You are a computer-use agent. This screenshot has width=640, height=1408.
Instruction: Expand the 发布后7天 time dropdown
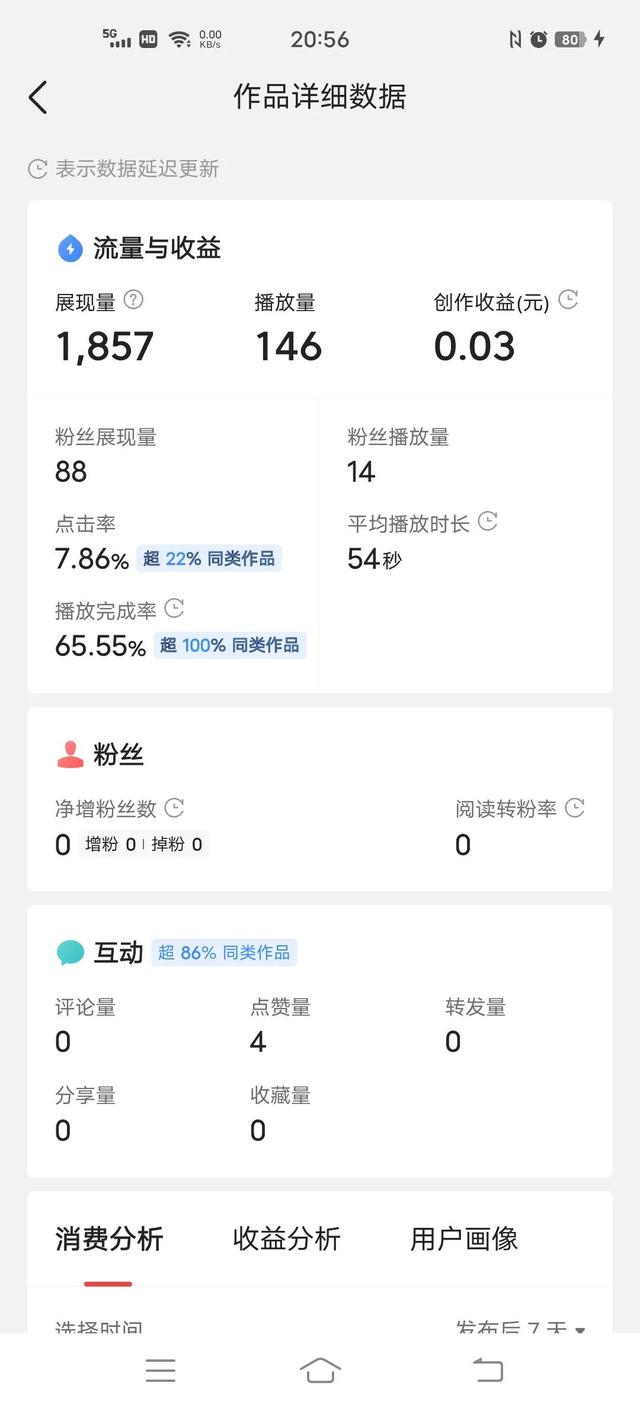[520, 1328]
